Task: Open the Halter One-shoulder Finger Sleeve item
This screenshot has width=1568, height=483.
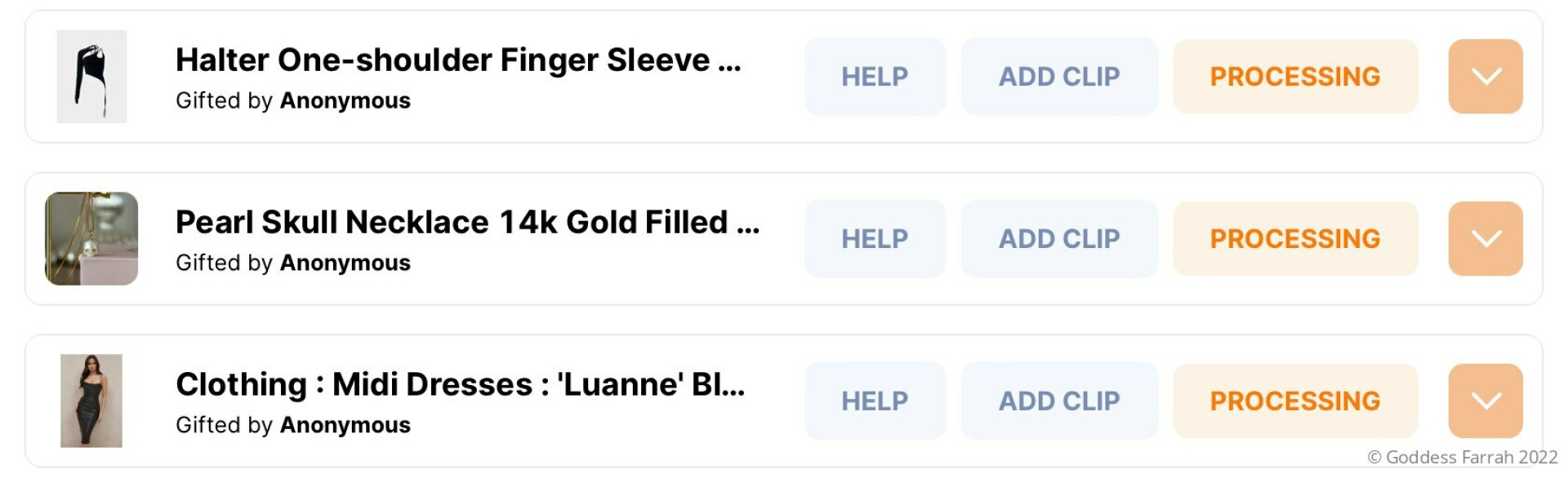Action: coord(457,60)
